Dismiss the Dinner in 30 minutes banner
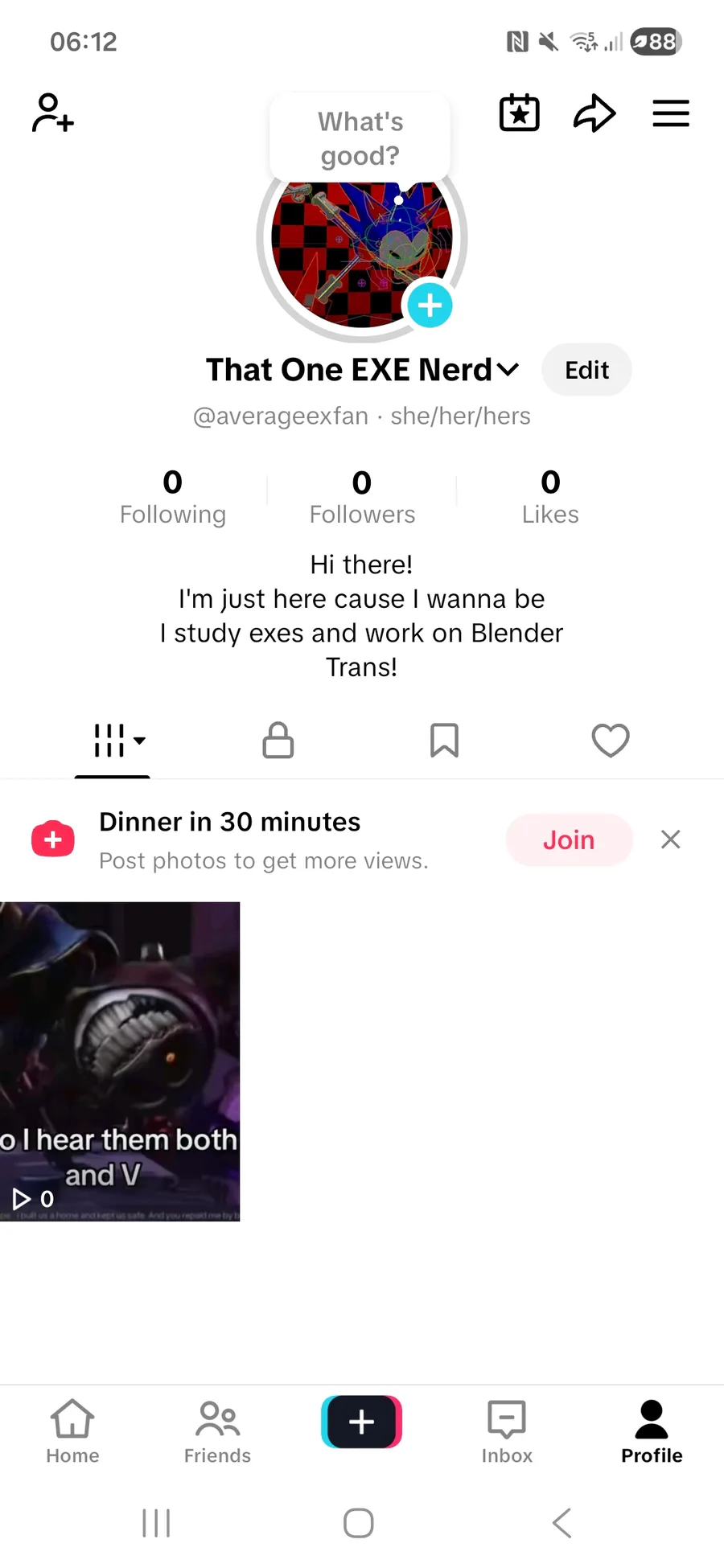 pyautogui.click(x=671, y=839)
